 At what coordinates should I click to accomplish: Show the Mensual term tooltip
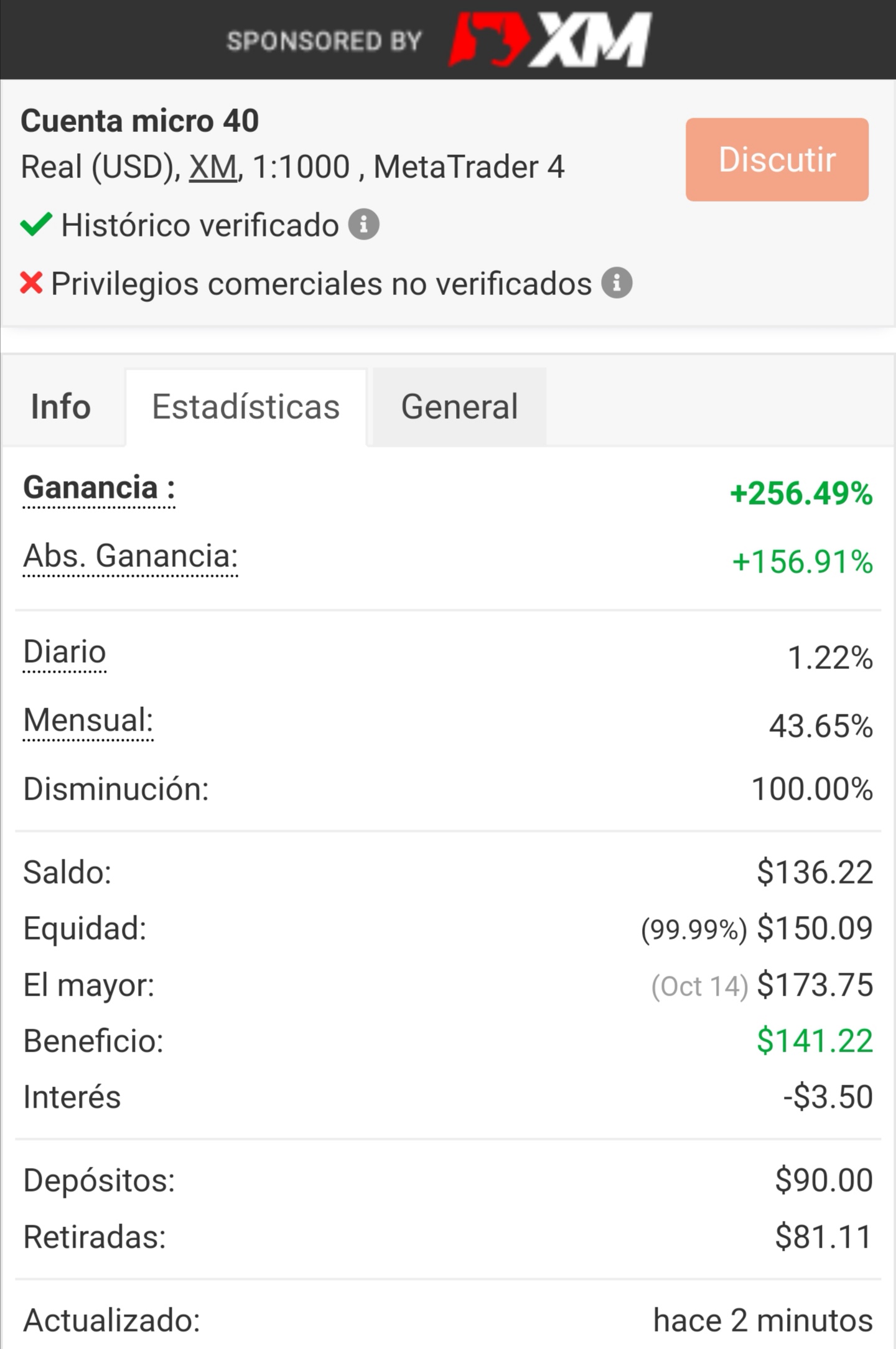pos(87,720)
